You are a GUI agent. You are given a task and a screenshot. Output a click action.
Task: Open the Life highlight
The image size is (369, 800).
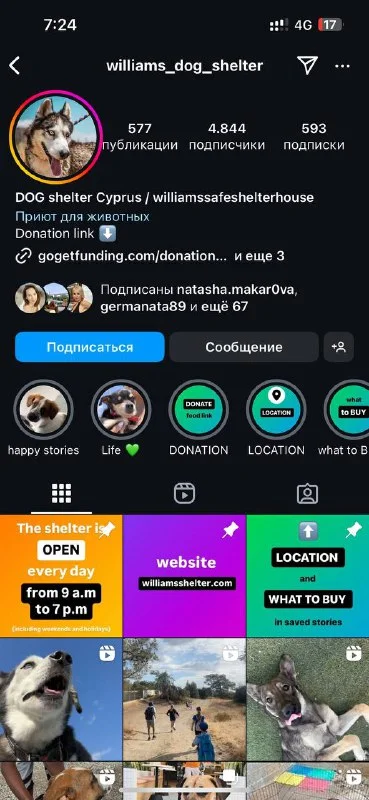coord(120,418)
